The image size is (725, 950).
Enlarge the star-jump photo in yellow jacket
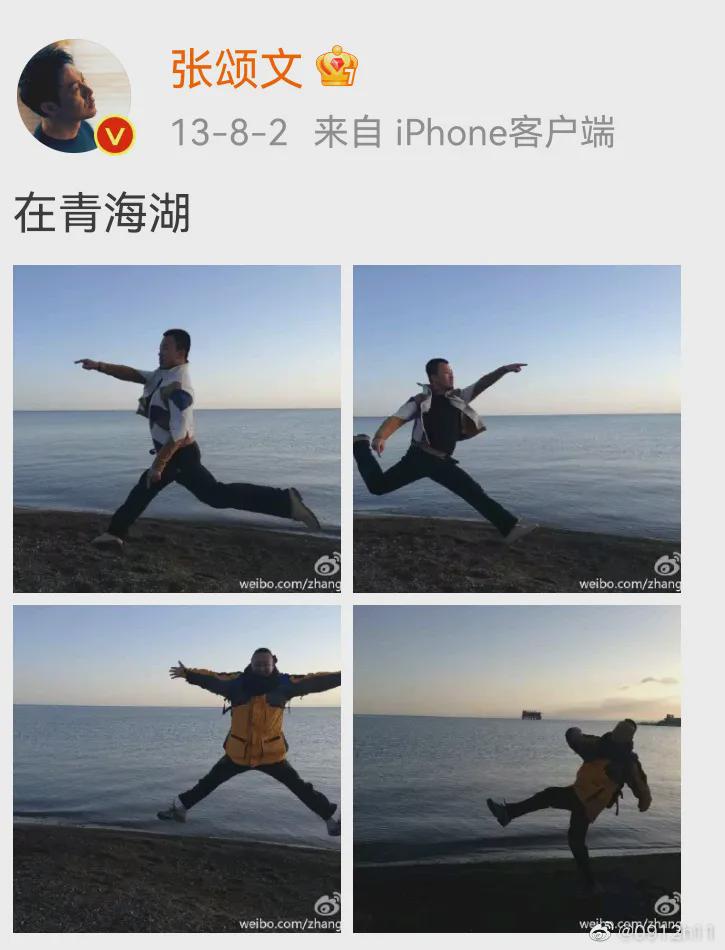[x=177, y=768]
